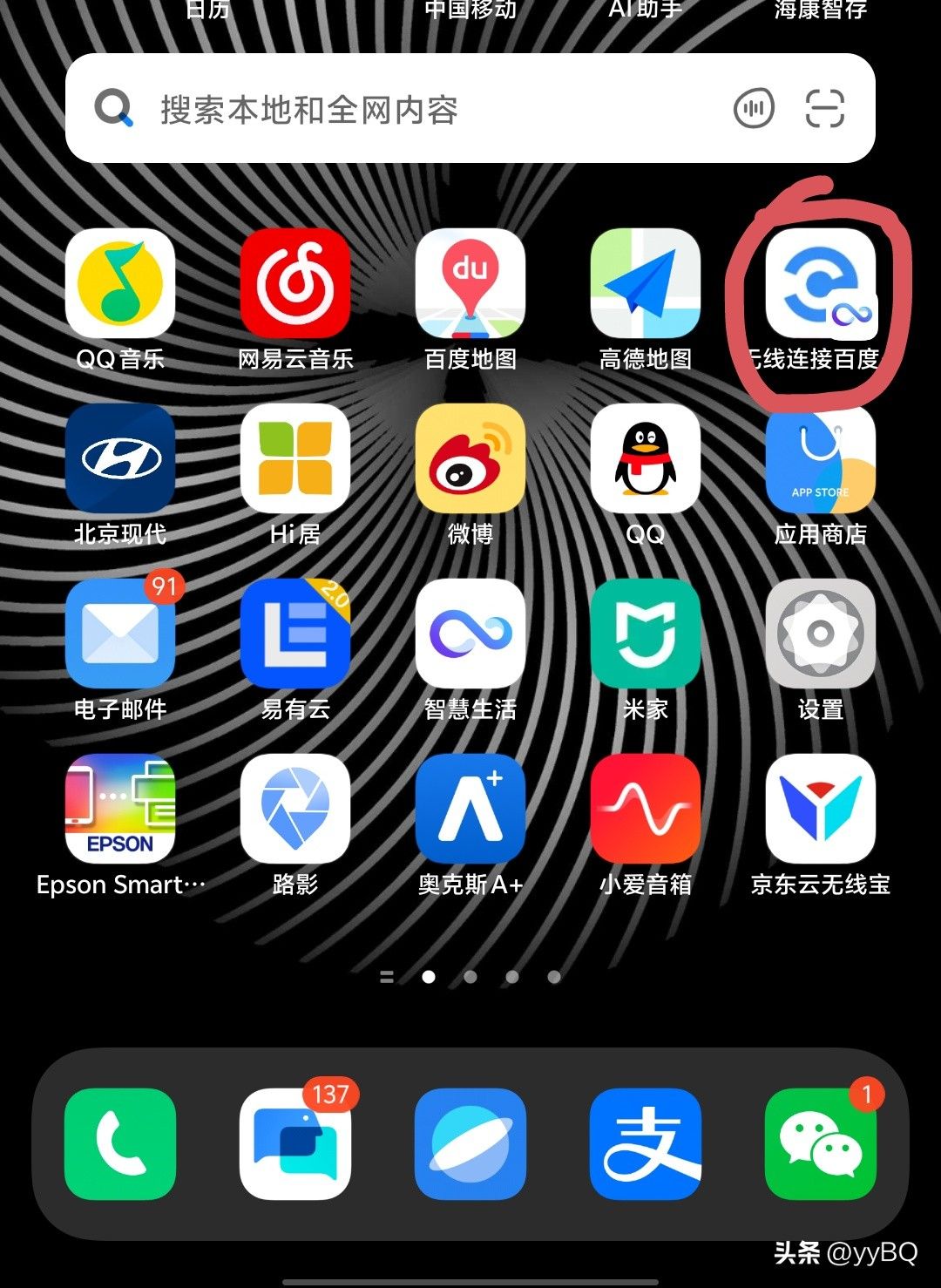Launch QQ音乐 app
Image resolution: width=941 pixels, height=1288 pixels.
tap(120, 284)
